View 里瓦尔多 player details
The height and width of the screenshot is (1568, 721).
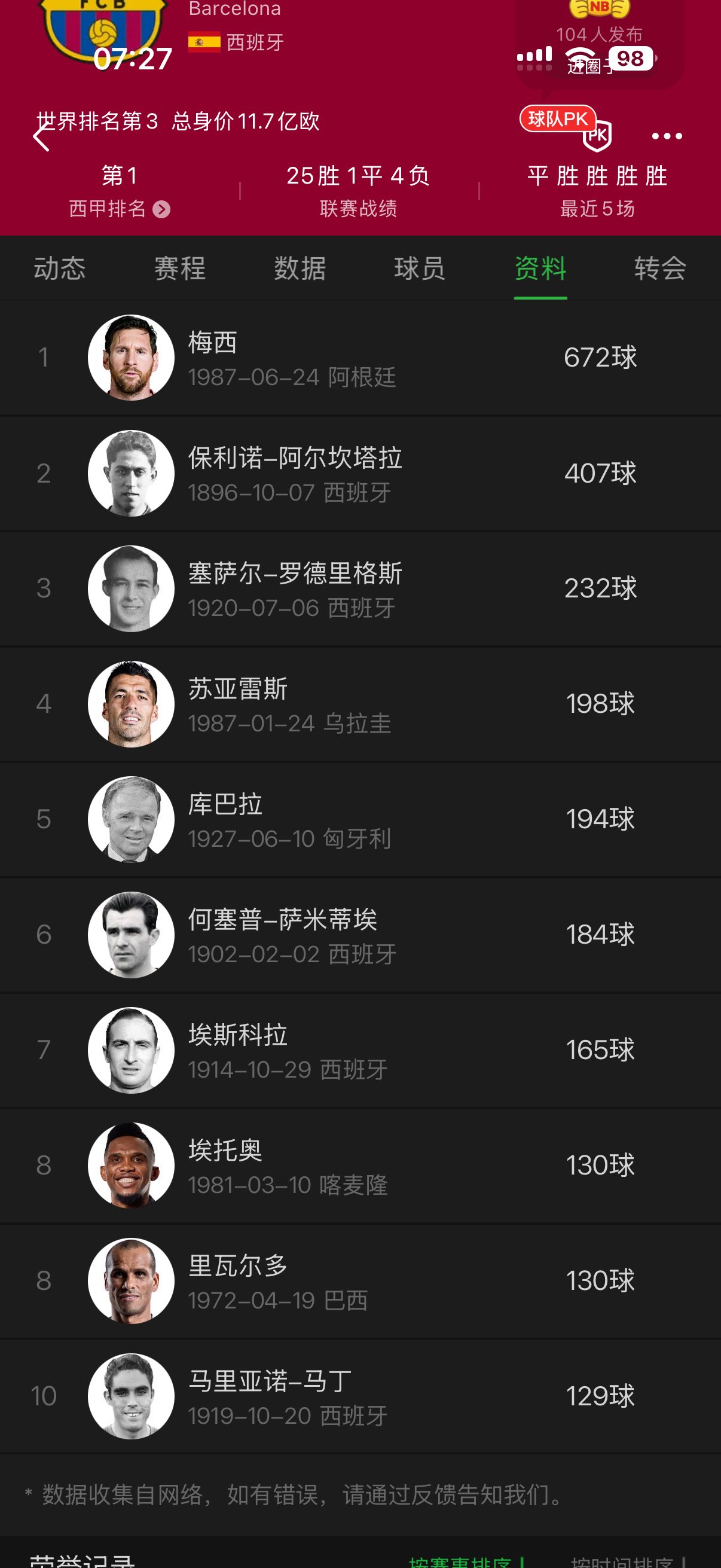pyautogui.click(x=360, y=1281)
